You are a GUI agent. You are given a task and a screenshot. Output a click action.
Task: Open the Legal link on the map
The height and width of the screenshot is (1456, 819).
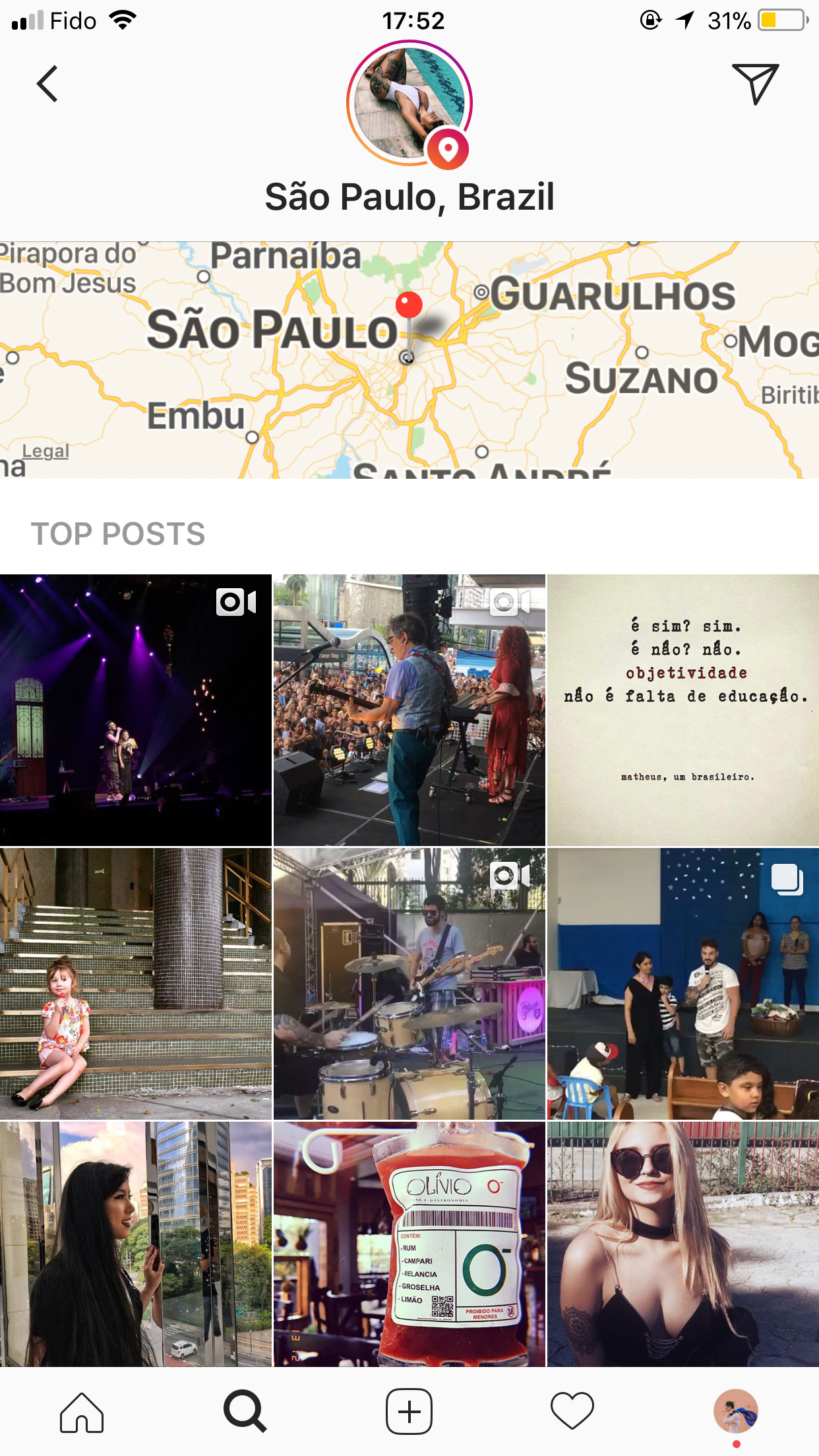45,451
